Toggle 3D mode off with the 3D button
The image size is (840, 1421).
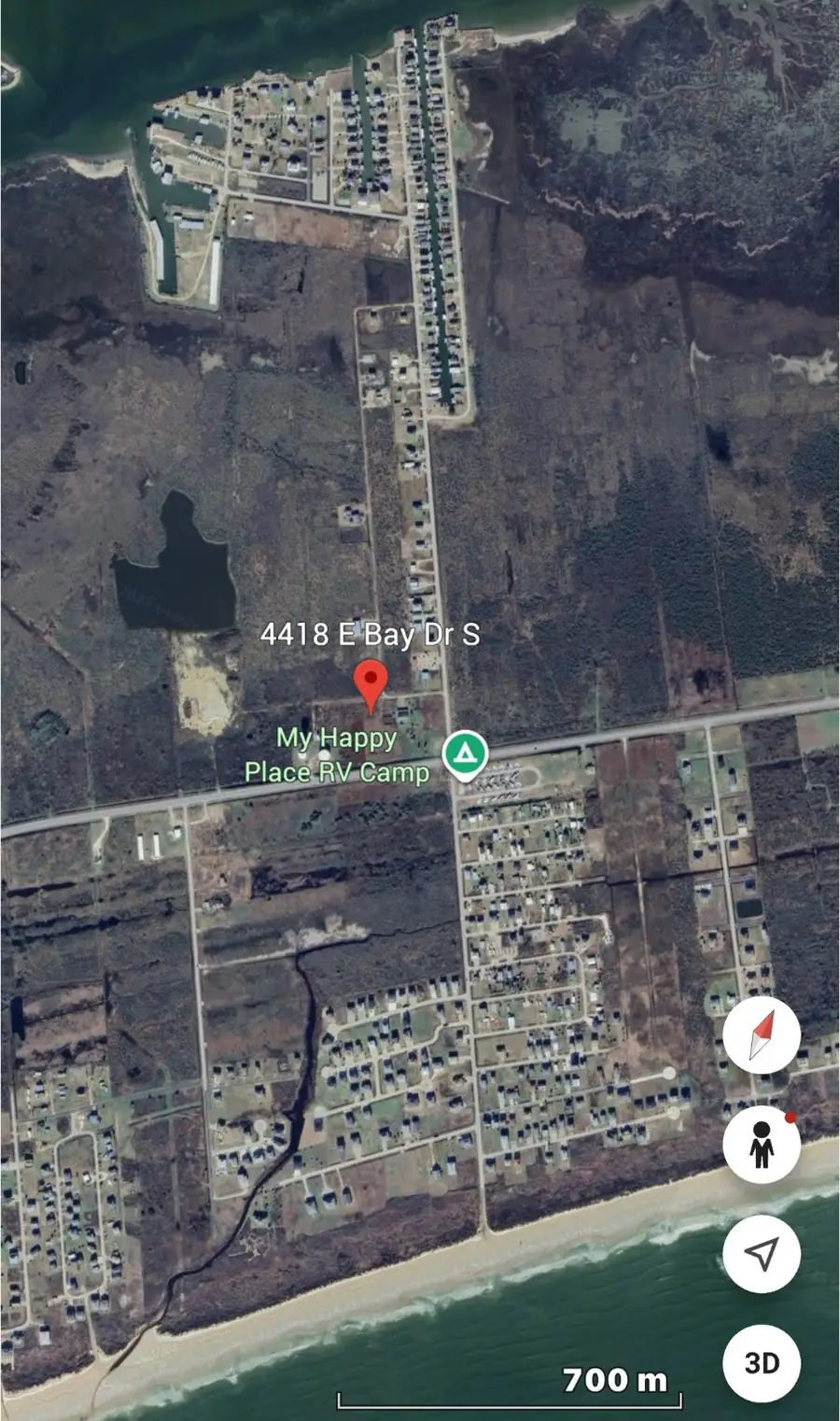point(762,1363)
